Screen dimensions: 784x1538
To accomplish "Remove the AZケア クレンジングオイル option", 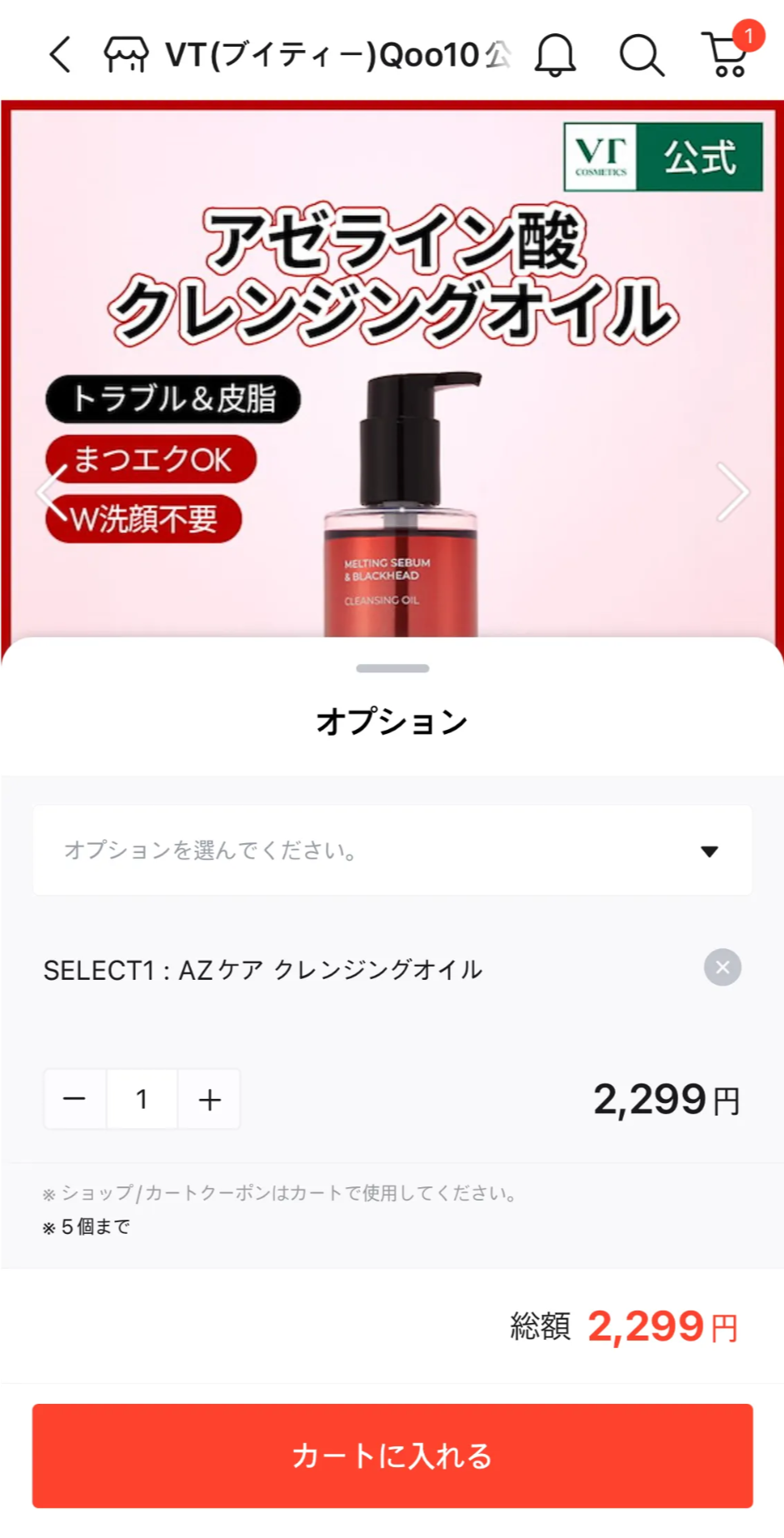I will [x=722, y=967].
